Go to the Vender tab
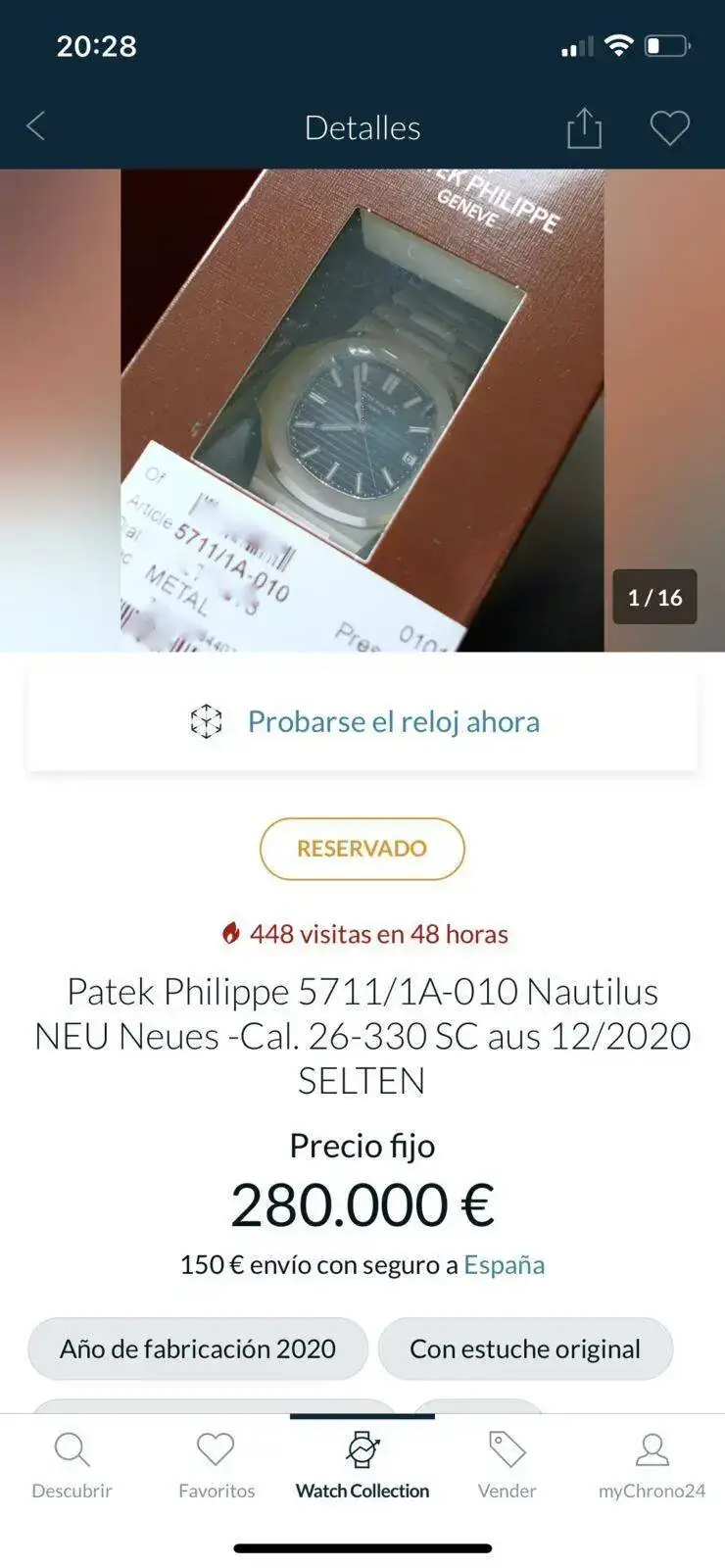 point(507,1465)
